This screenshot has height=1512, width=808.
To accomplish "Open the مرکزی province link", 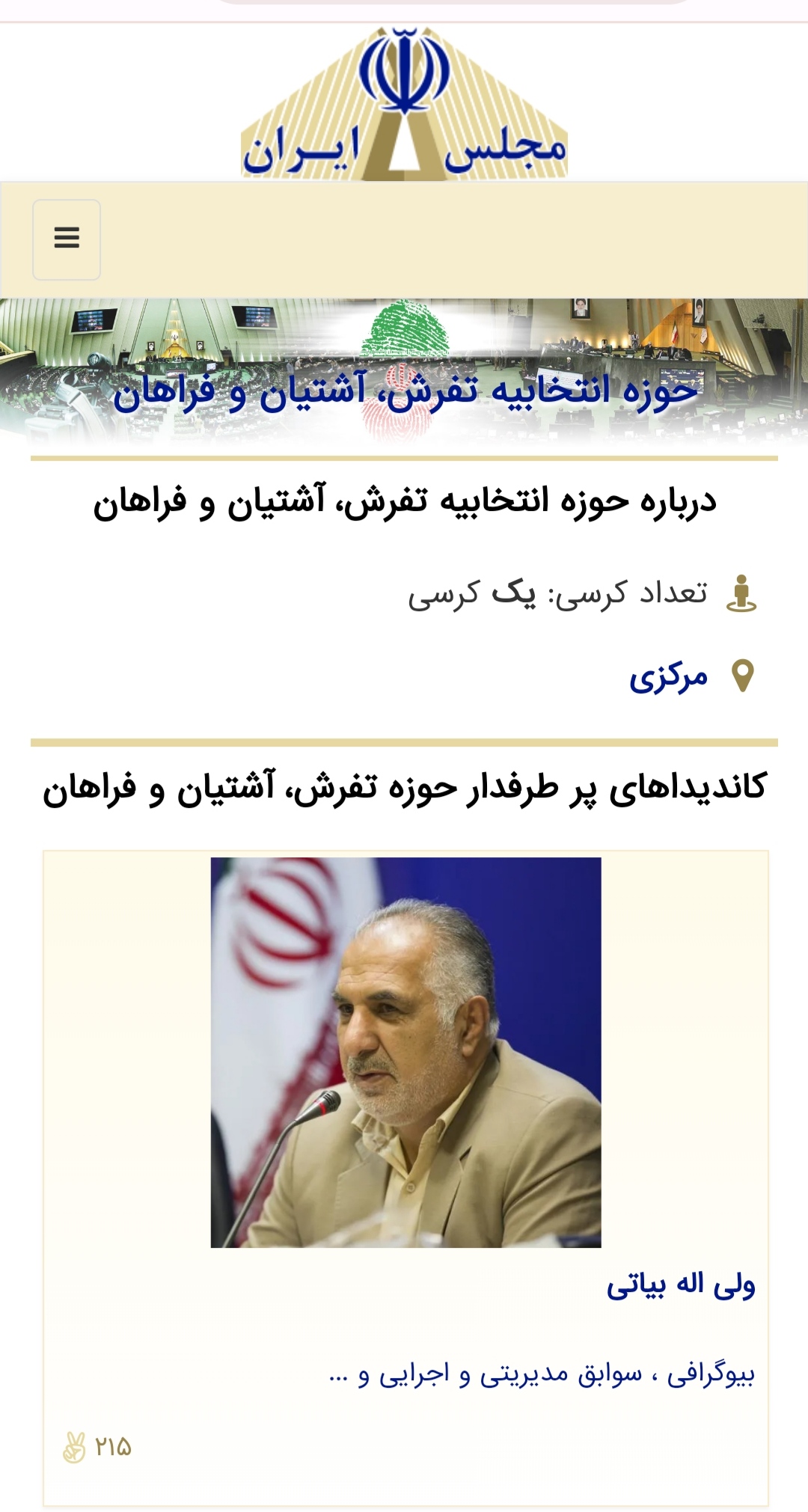I will tap(668, 677).
